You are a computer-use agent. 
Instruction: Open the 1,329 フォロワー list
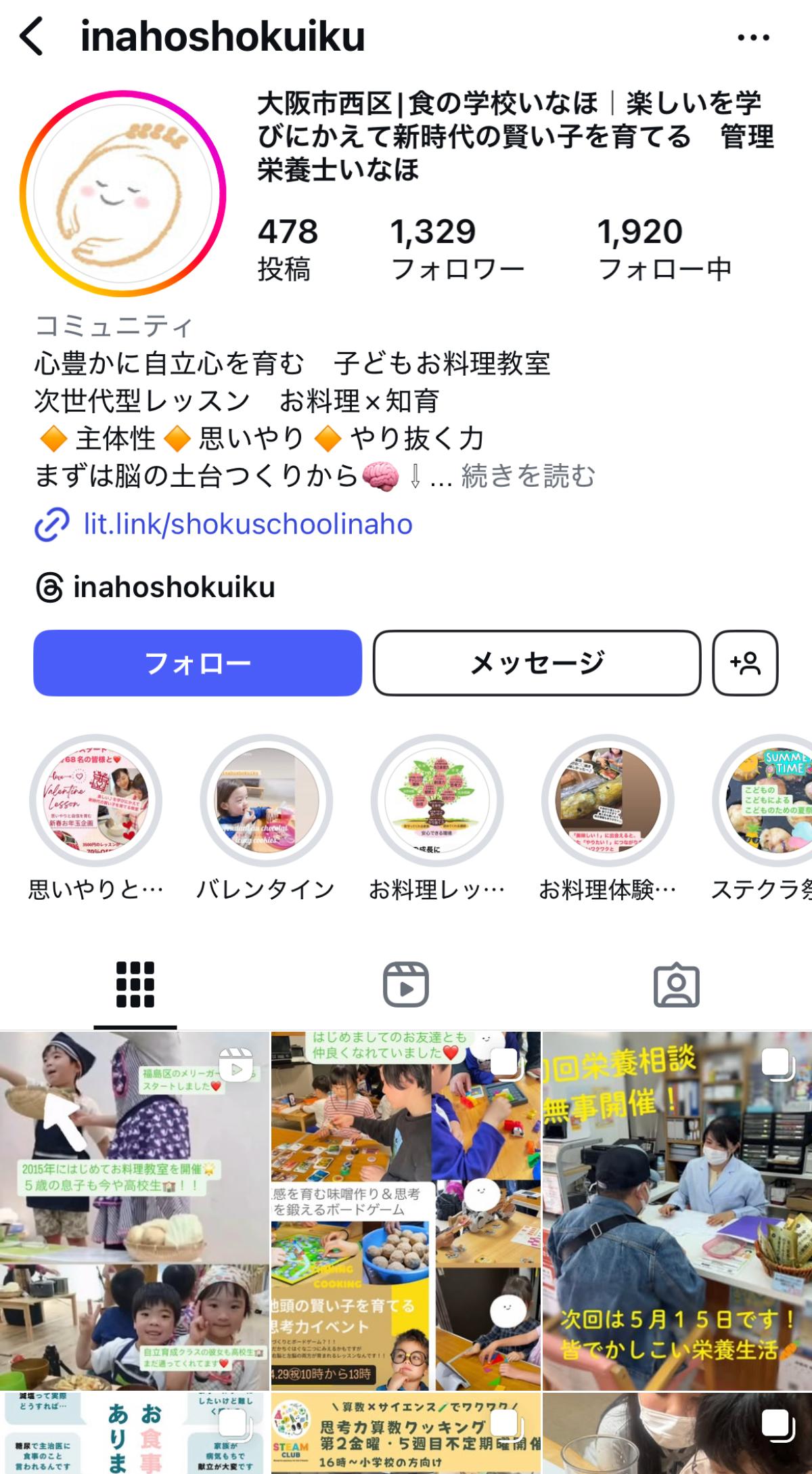click(457, 249)
